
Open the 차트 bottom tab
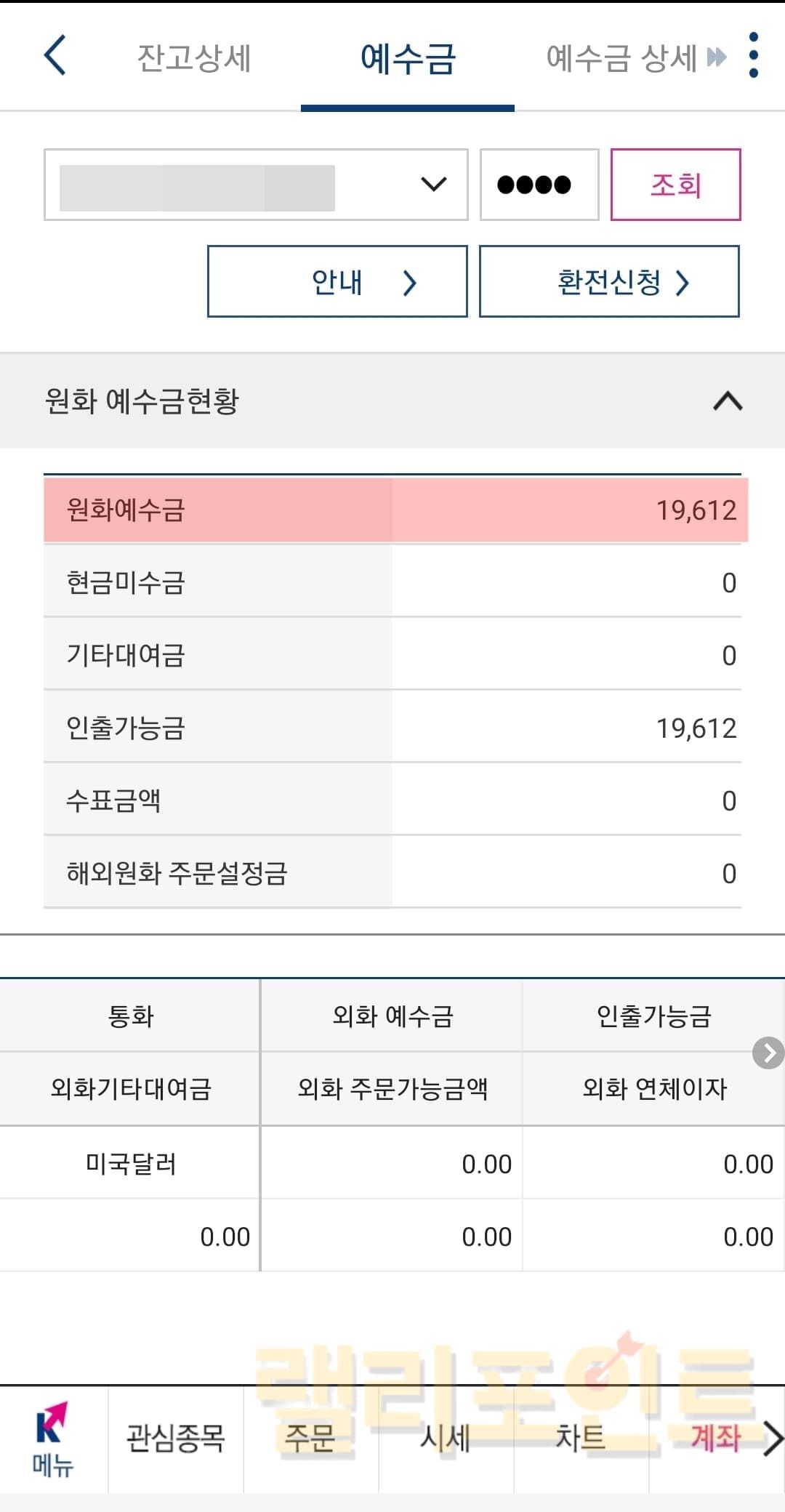pos(581,1439)
